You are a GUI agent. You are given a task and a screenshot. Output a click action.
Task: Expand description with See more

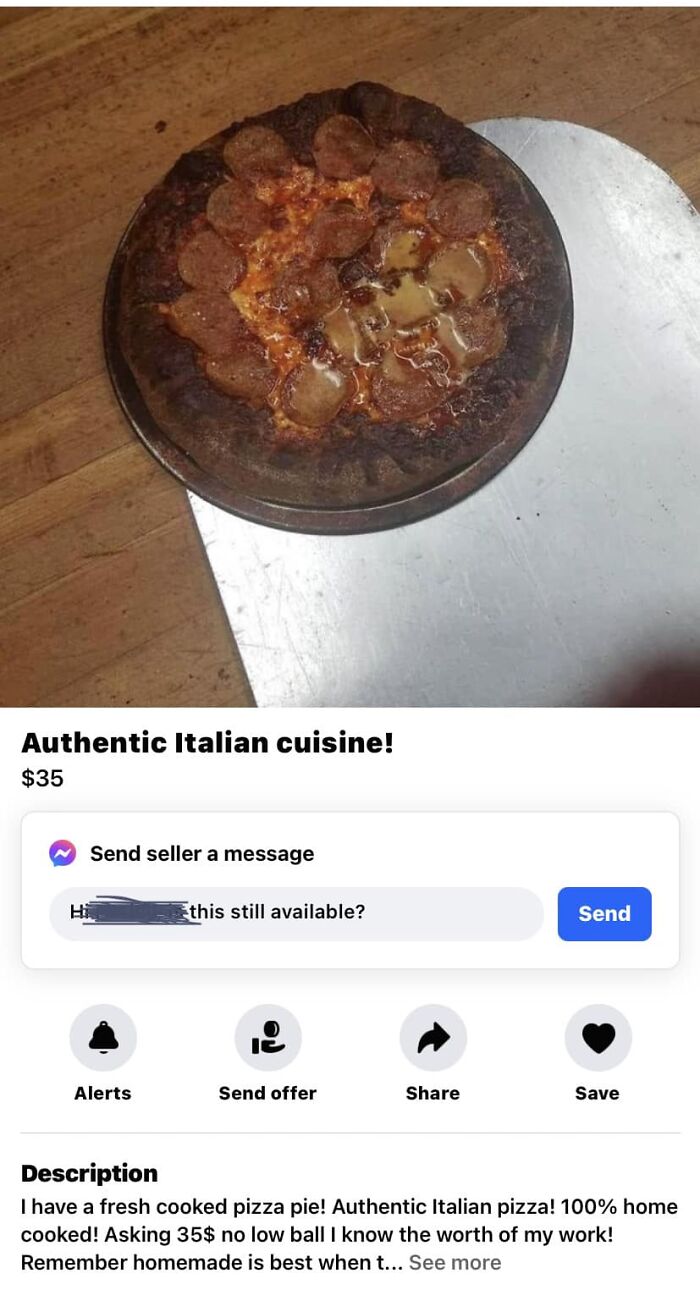[x=454, y=1262]
